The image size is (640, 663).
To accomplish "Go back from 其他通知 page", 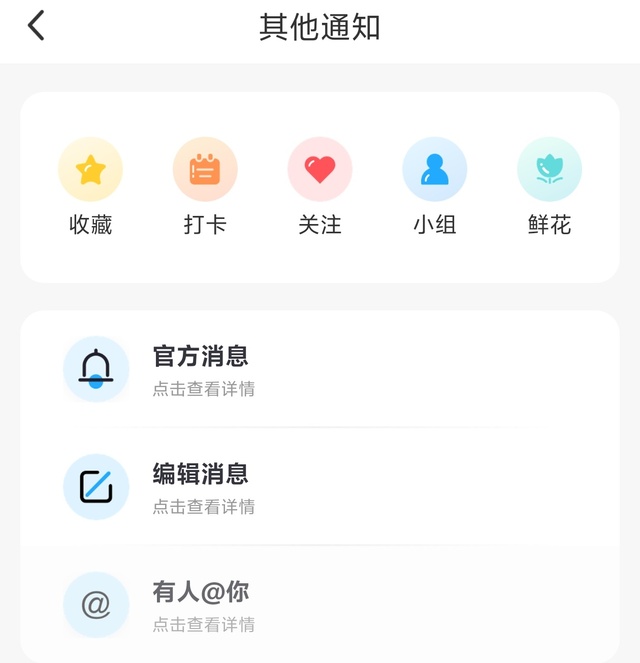I will pos(37,26).
